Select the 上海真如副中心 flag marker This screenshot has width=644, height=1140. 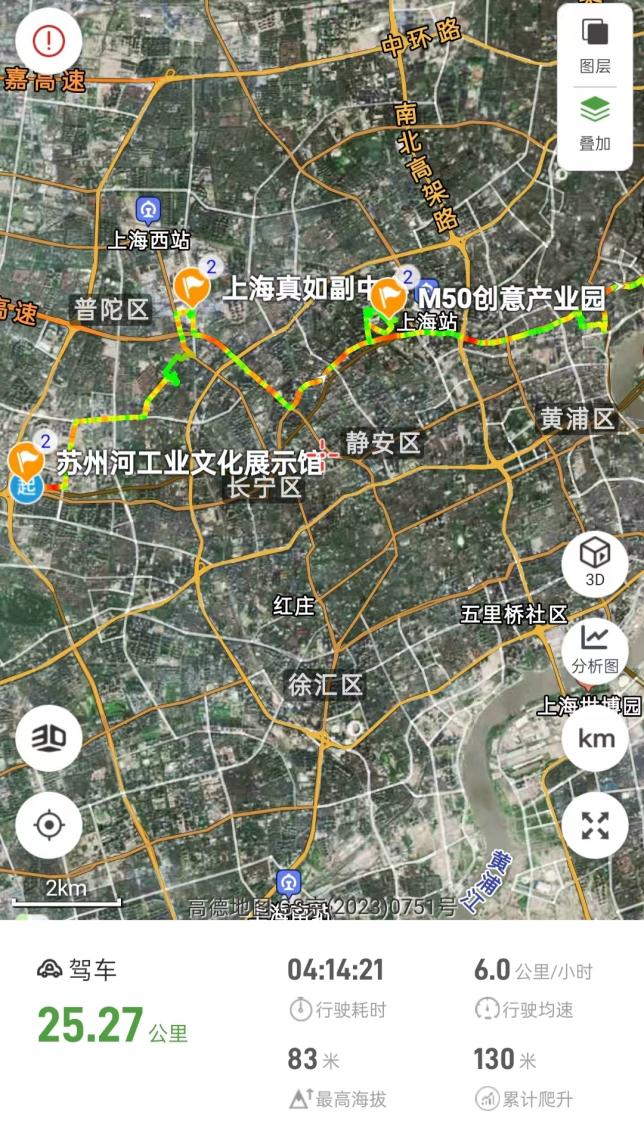[190, 288]
